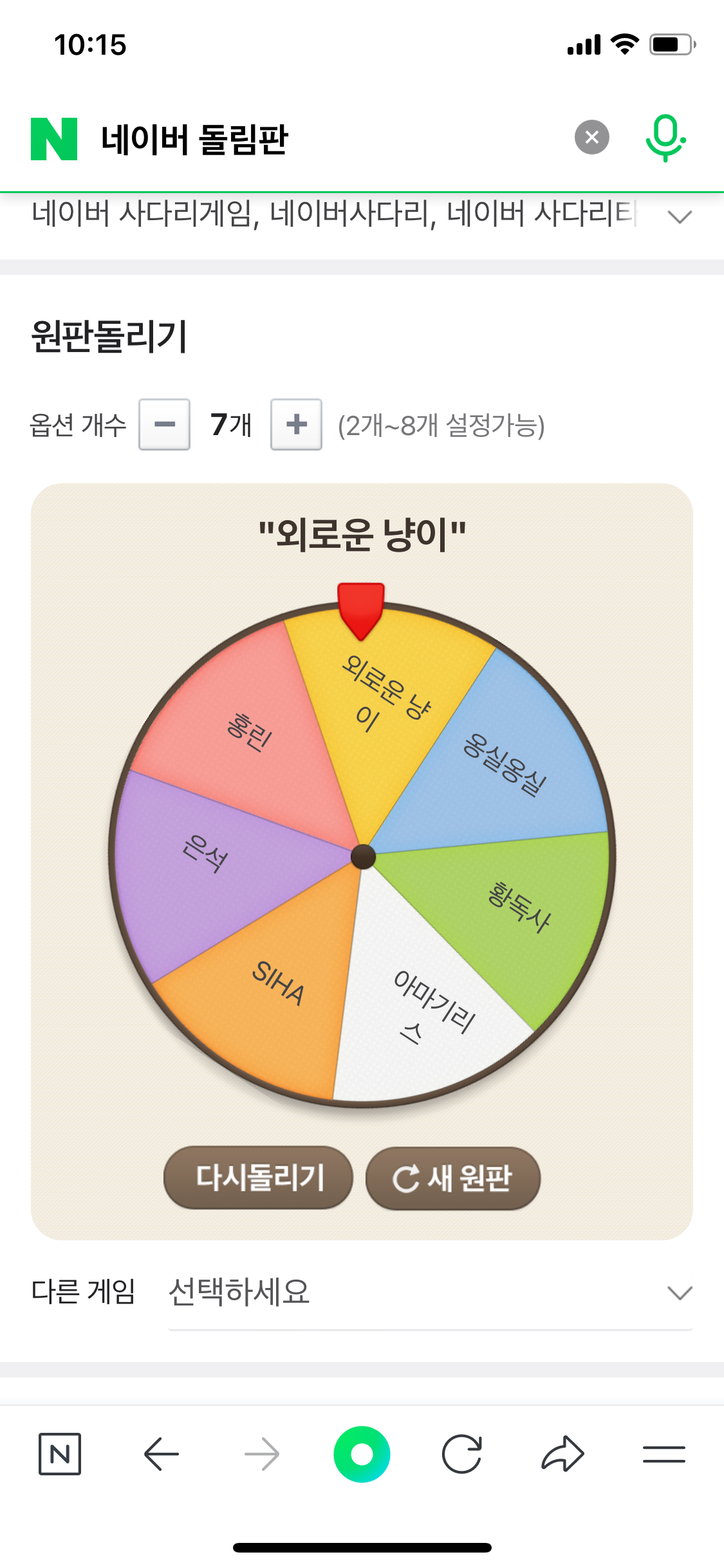
Task: Open the 다른 게임 선택하세요 dropdown
Action: pos(430,1293)
